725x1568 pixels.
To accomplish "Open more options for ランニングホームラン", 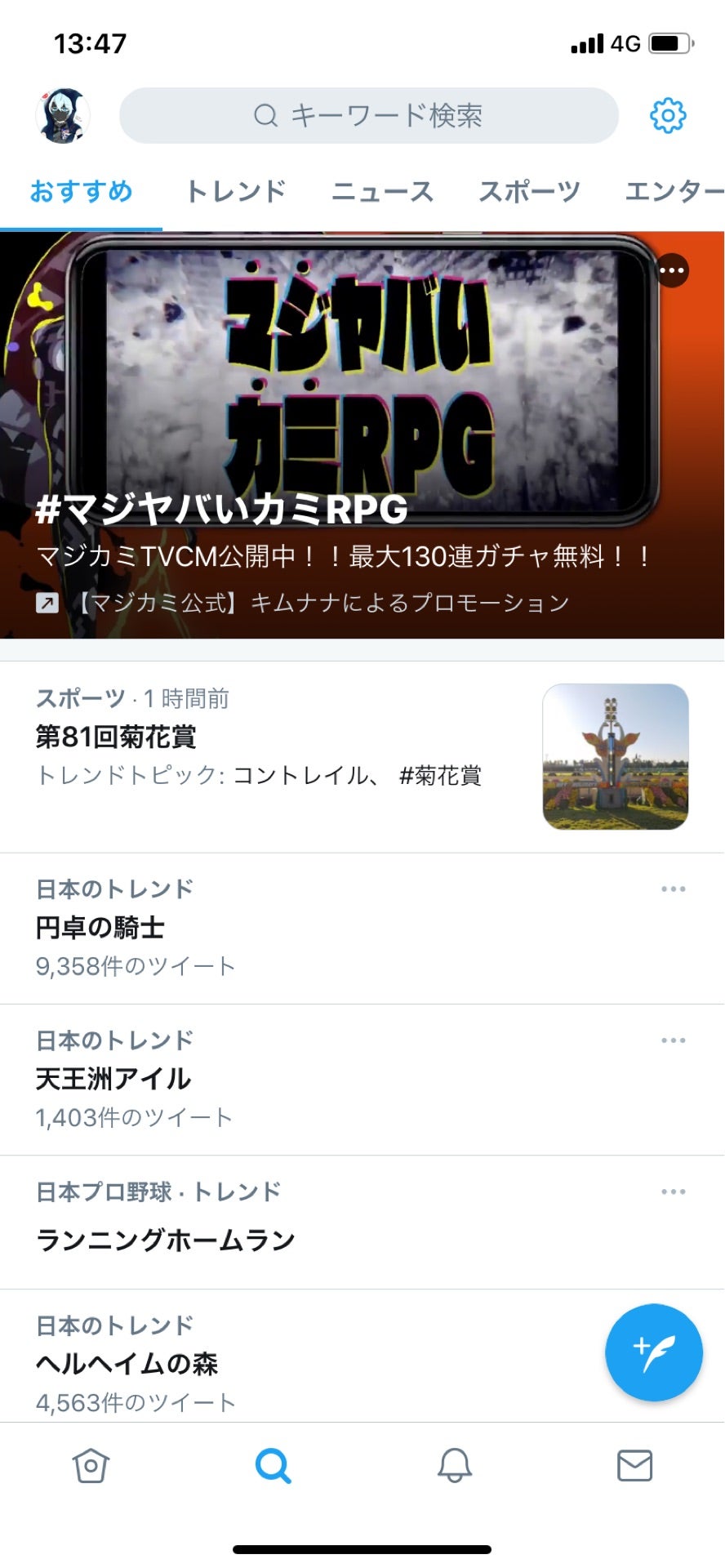I will [673, 1192].
